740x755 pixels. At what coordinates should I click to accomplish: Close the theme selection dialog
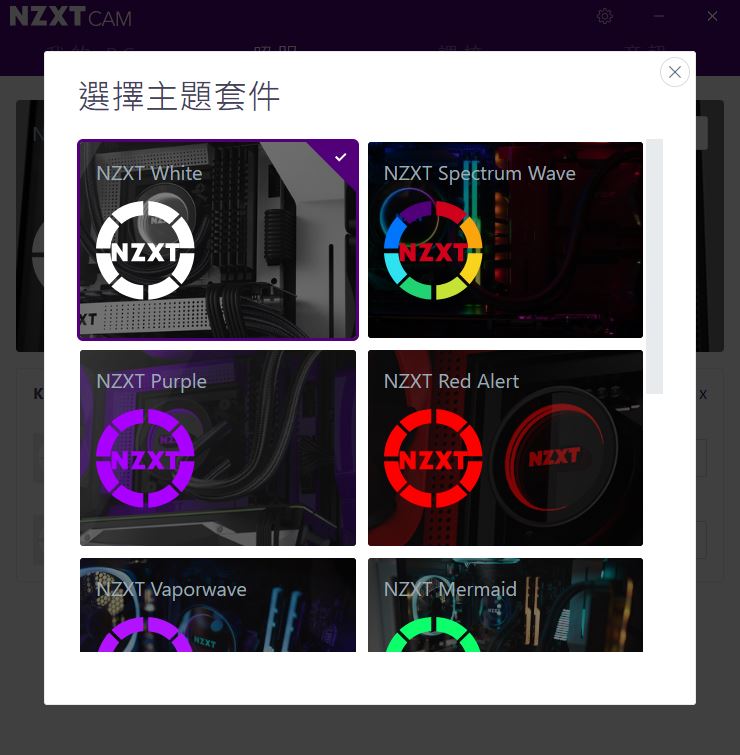[675, 72]
